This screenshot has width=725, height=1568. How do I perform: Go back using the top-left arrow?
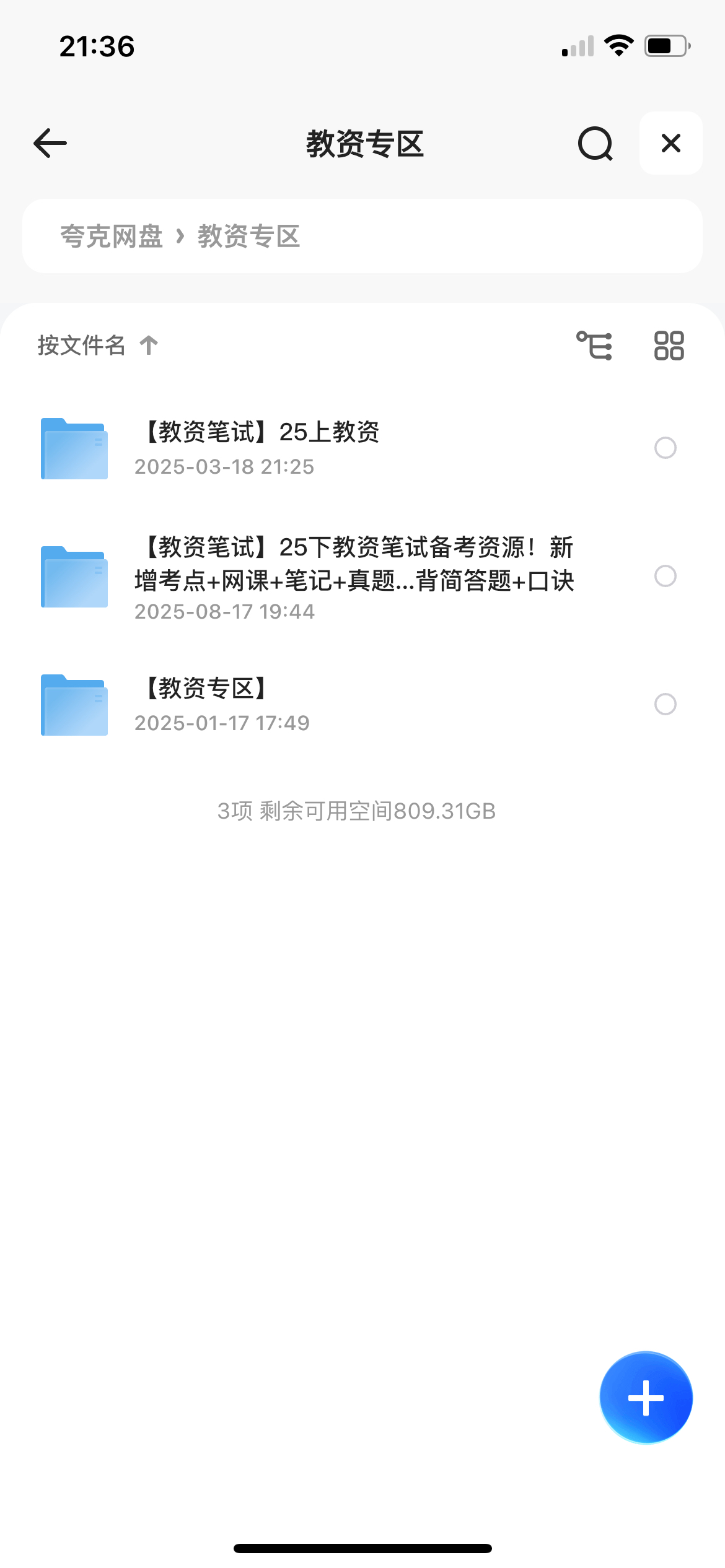[50, 144]
